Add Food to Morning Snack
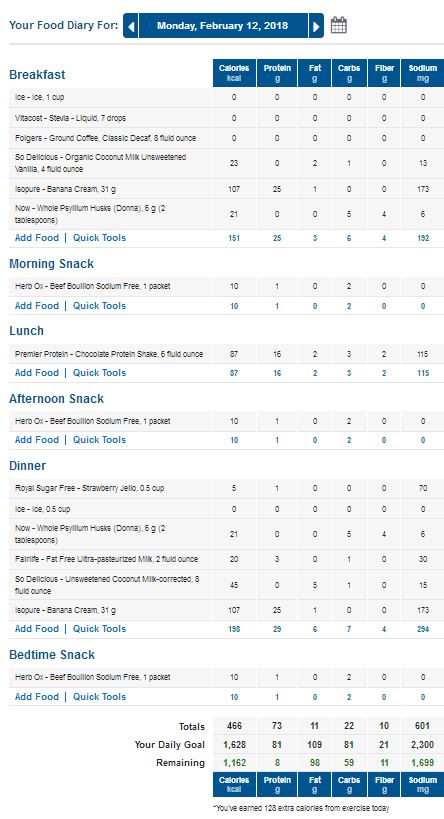This screenshot has width=444, height=819. (x=37, y=306)
